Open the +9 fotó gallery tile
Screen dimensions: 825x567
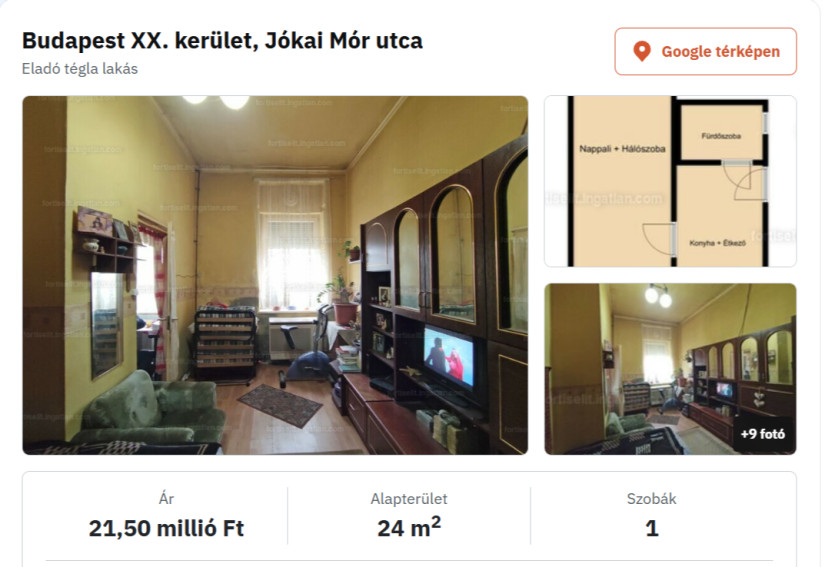tap(670, 369)
